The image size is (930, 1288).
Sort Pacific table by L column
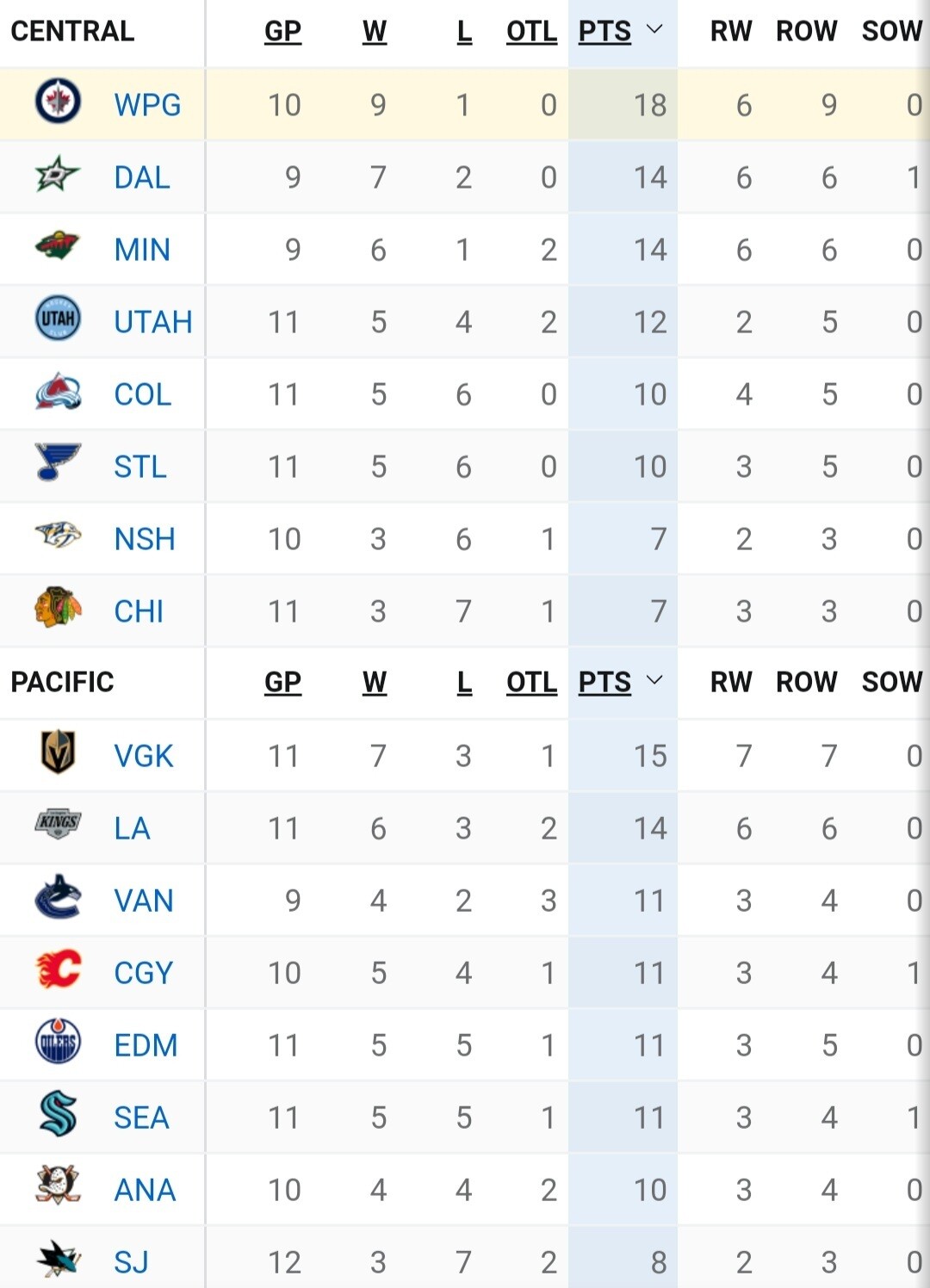pos(463,683)
